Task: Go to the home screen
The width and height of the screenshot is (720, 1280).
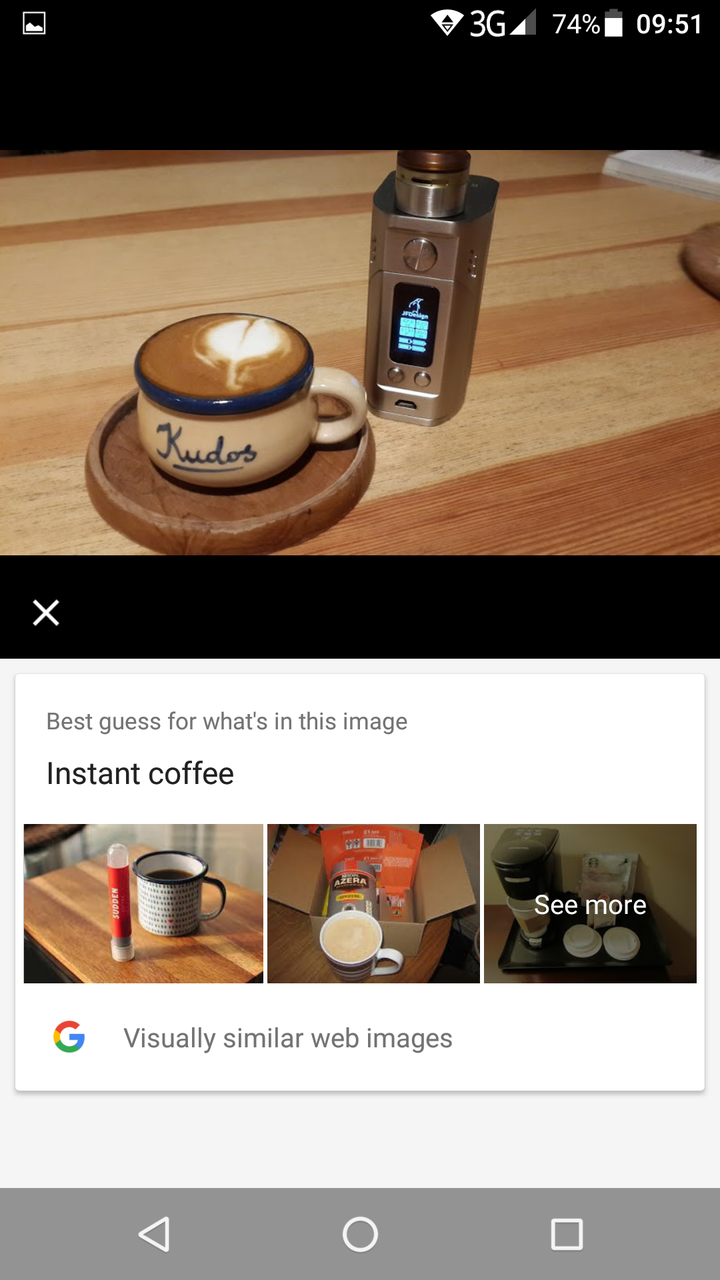Action: click(x=360, y=1234)
